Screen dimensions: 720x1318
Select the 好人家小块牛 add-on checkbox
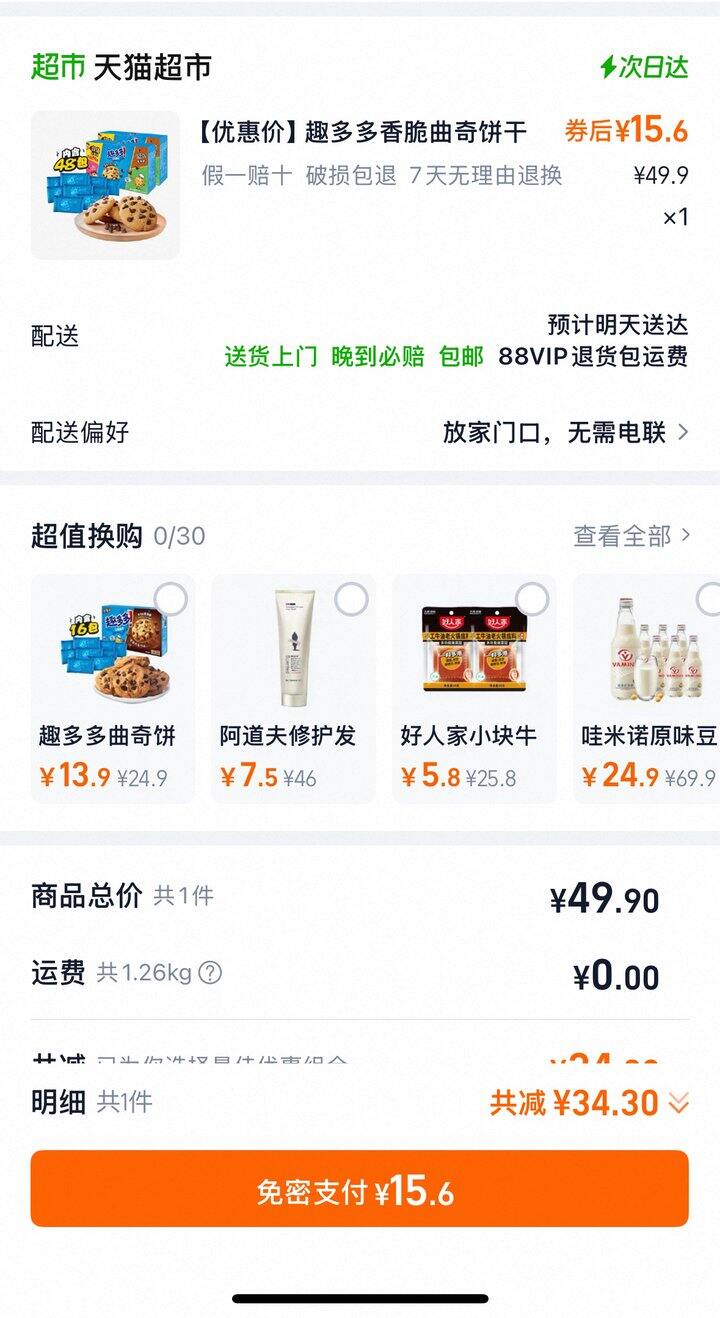532,599
